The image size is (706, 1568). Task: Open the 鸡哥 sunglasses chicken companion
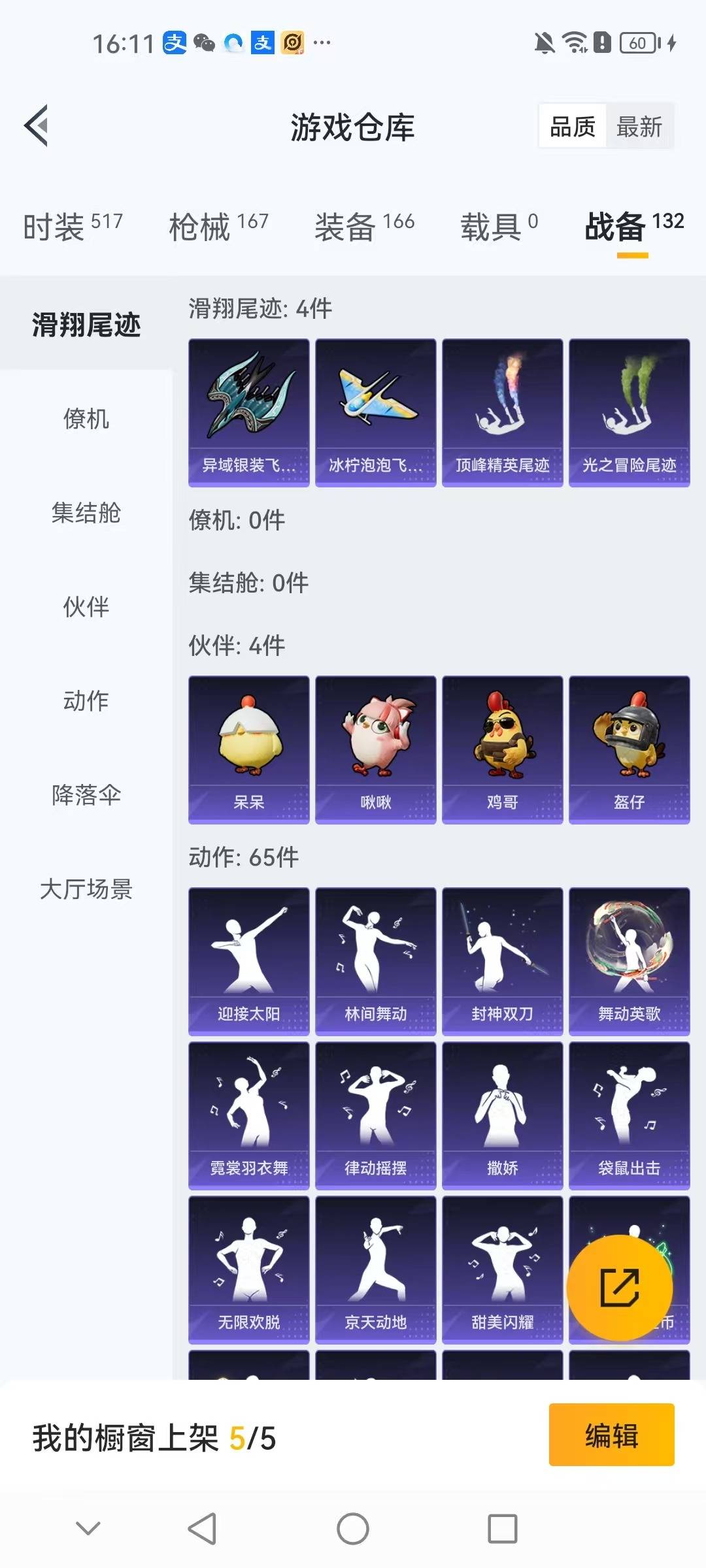[x=501, y=751]
